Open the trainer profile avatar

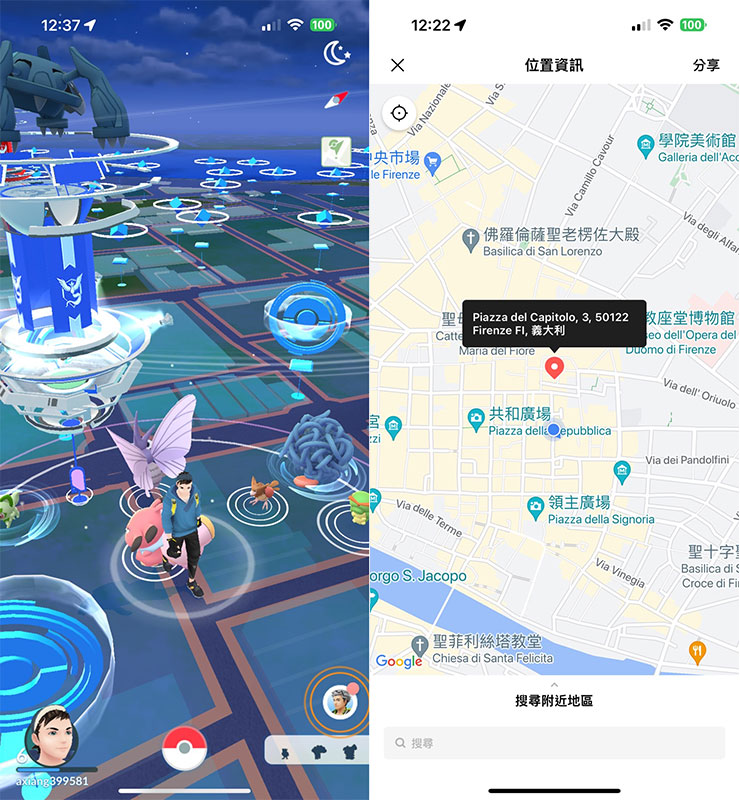click(50, 738)
